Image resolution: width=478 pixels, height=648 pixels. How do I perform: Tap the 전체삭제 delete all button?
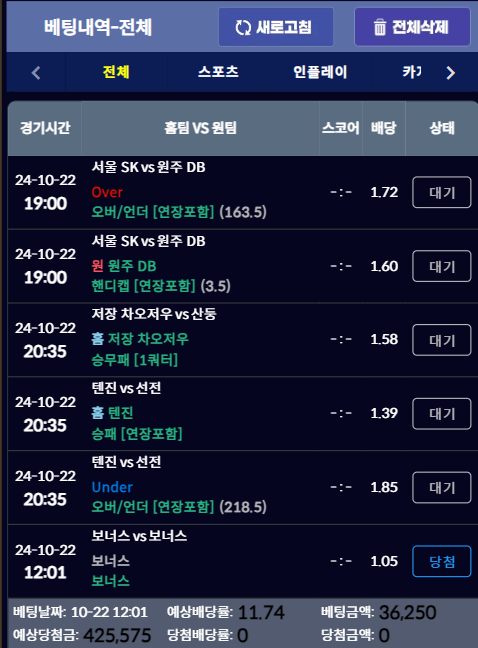[412, 27]
